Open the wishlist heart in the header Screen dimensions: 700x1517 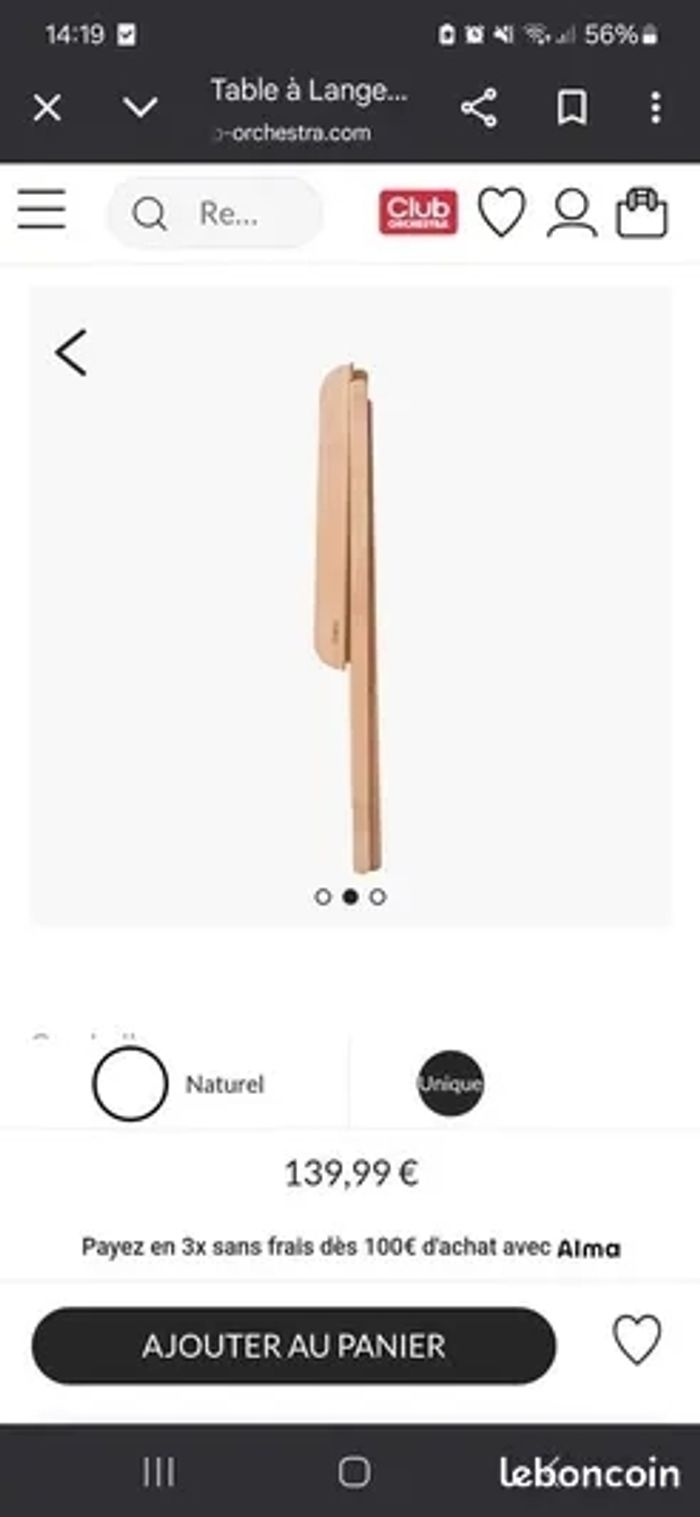pos(501,212)
